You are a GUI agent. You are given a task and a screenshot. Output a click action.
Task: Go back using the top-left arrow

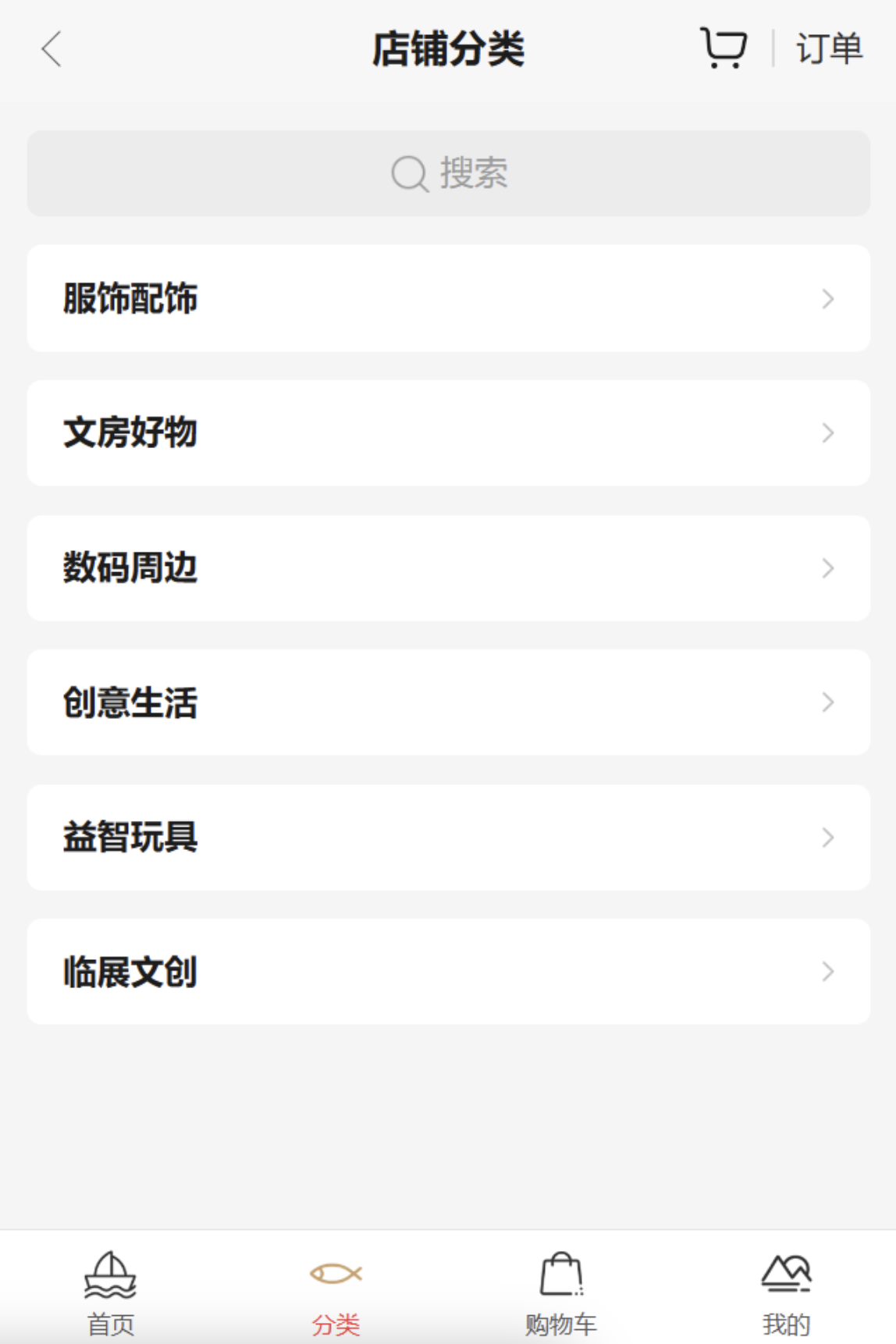pyautogui.click(x=52, y=50)
